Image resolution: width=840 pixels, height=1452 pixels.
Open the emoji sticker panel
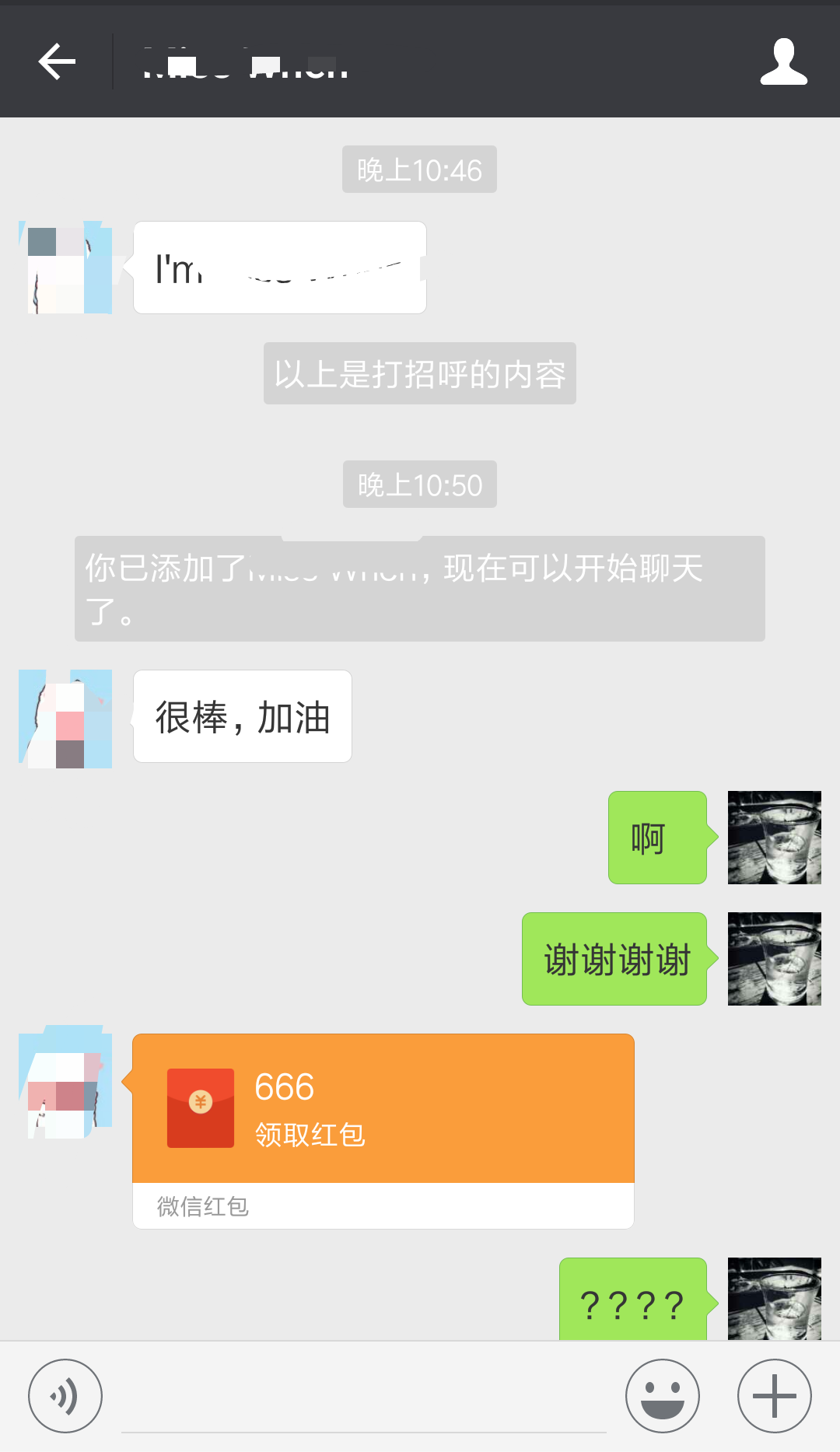pyautogui.click(x=662, y=1396)
